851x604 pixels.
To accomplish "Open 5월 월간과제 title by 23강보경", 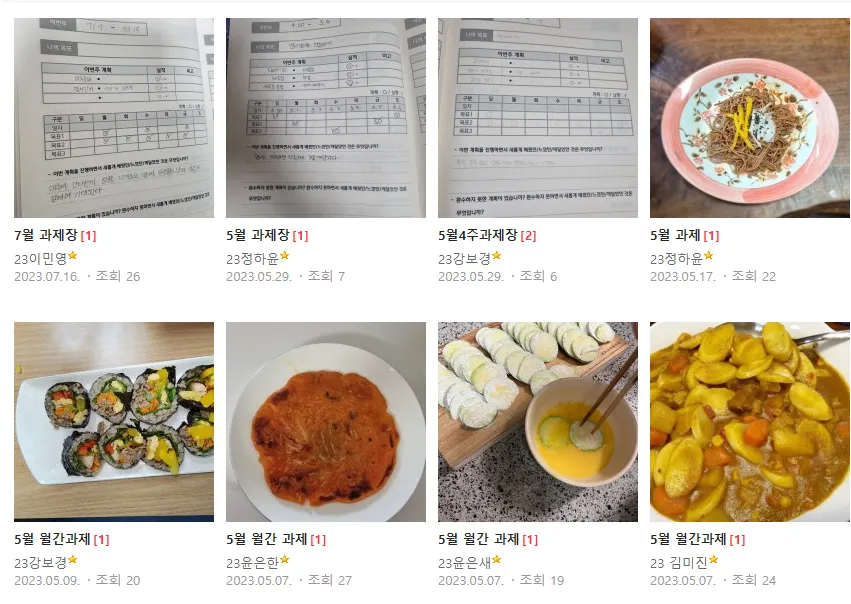I will point(52,540).
